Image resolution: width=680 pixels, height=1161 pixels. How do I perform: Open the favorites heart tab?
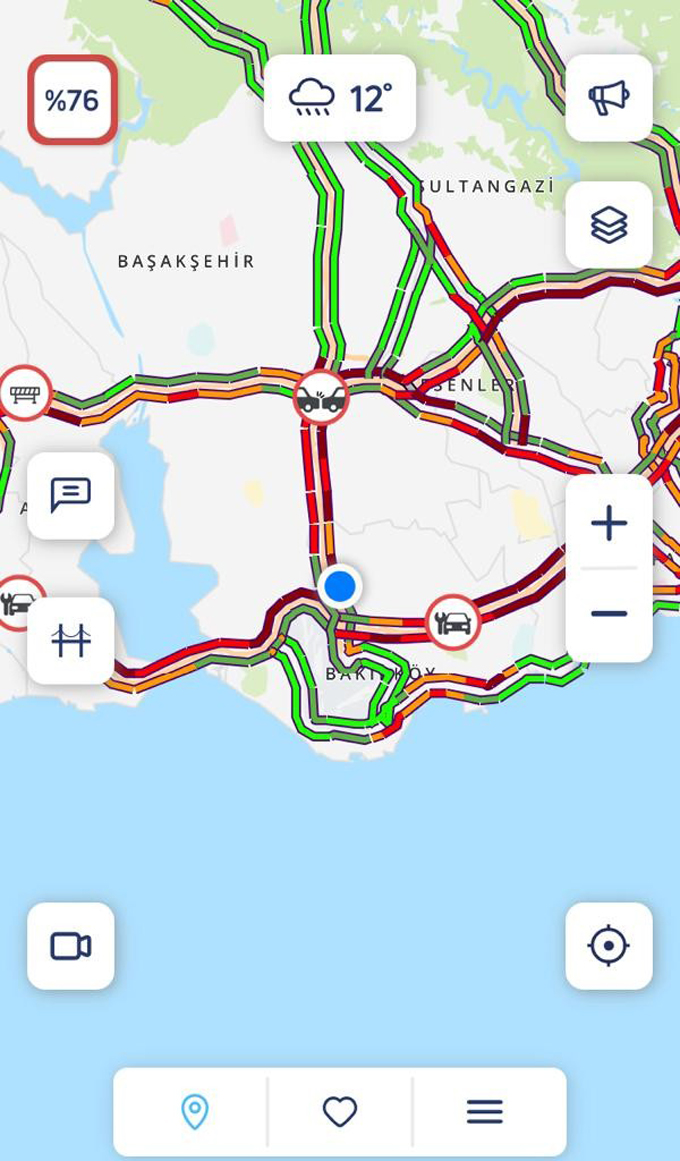click(x=340, y=1111)
